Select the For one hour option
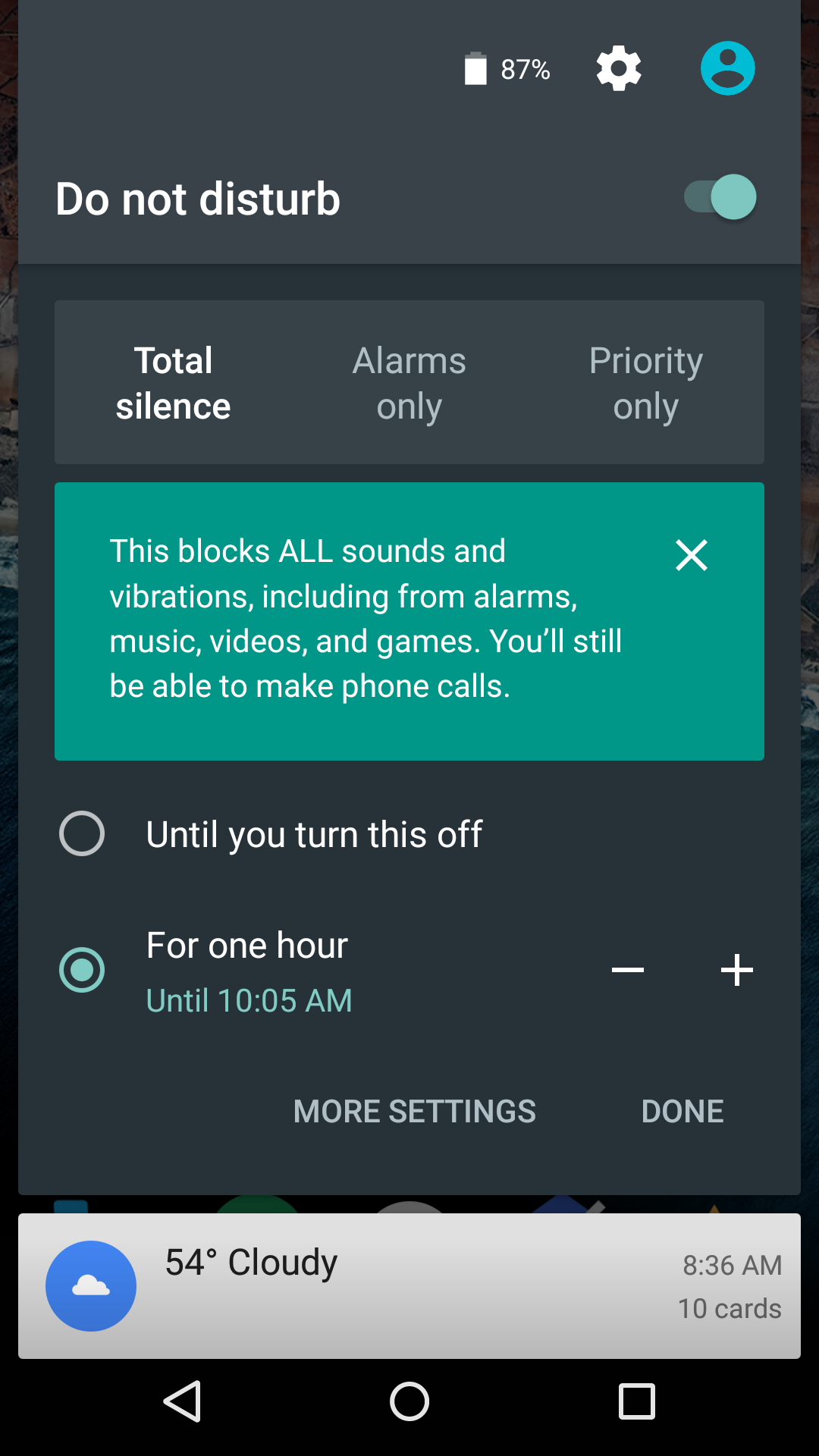Viewport: 819px width, 1456px height. click(x=82, y=970)
